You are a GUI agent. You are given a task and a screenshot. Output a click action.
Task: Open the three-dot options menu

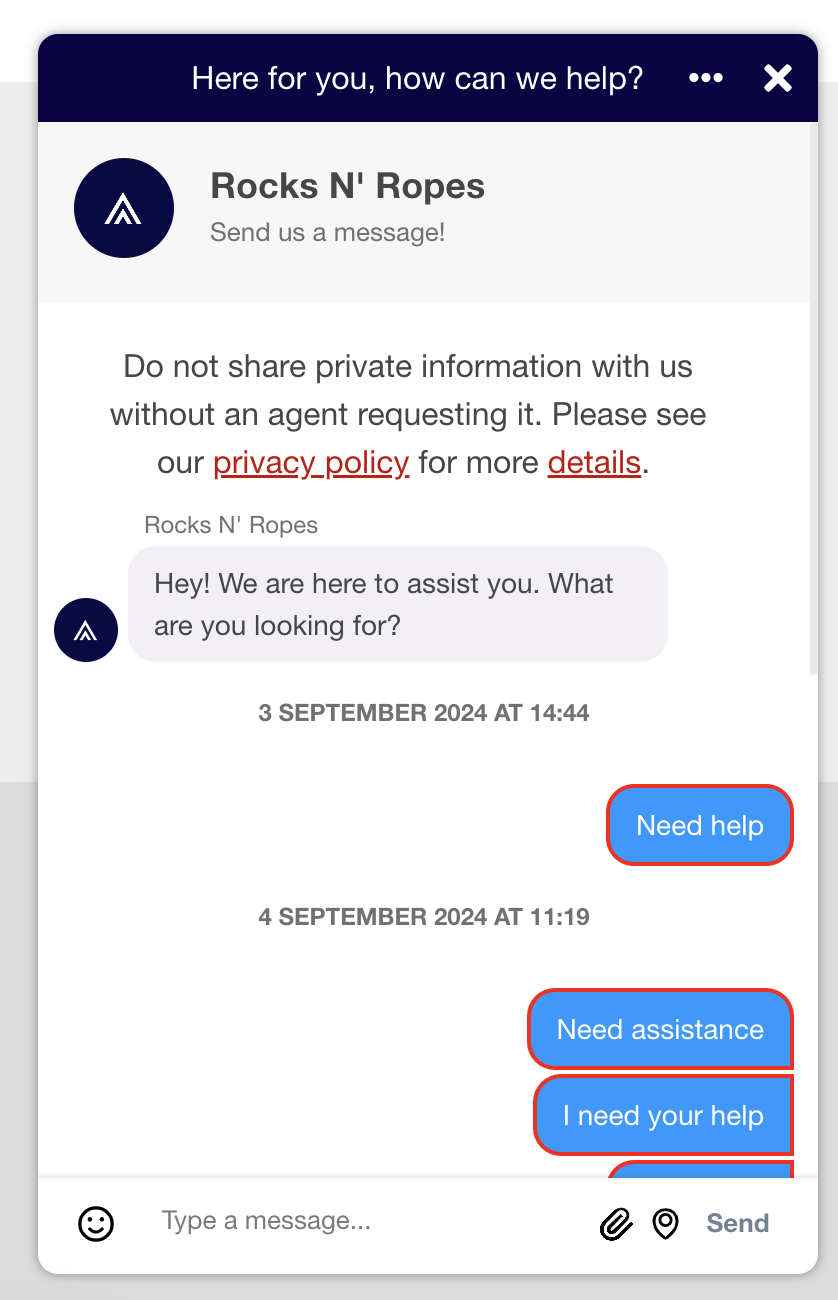click(706, 78)
